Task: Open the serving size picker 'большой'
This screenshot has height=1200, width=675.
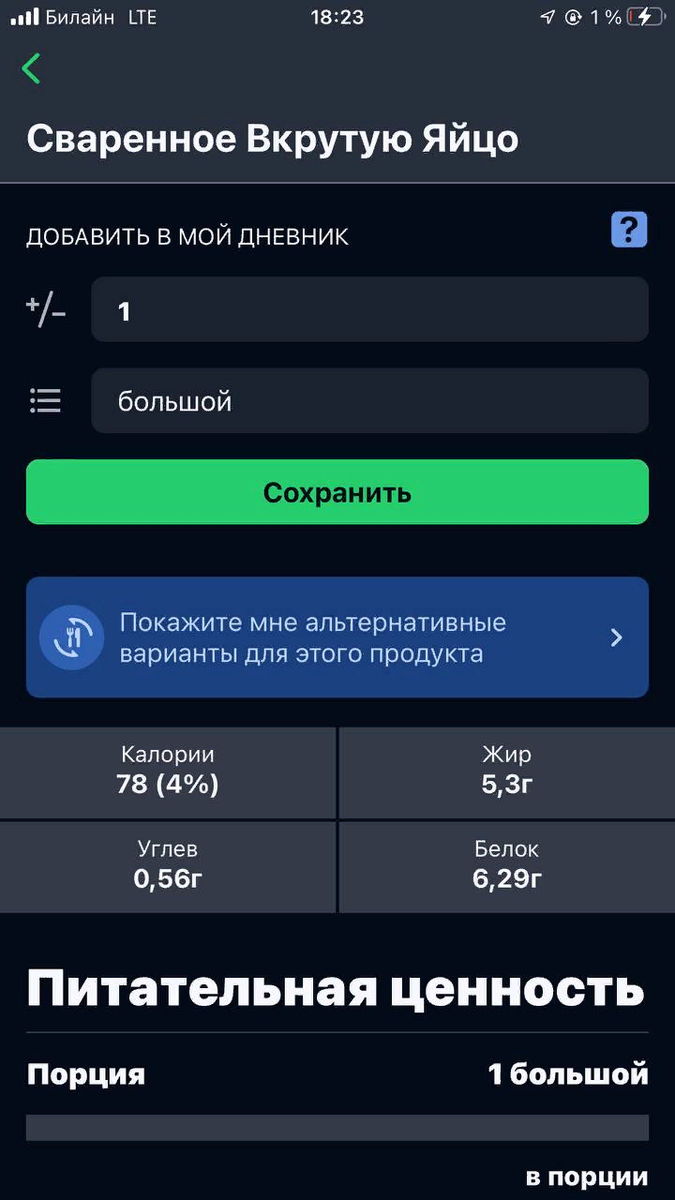Action: pyautogui.click(x=370, y=401)
